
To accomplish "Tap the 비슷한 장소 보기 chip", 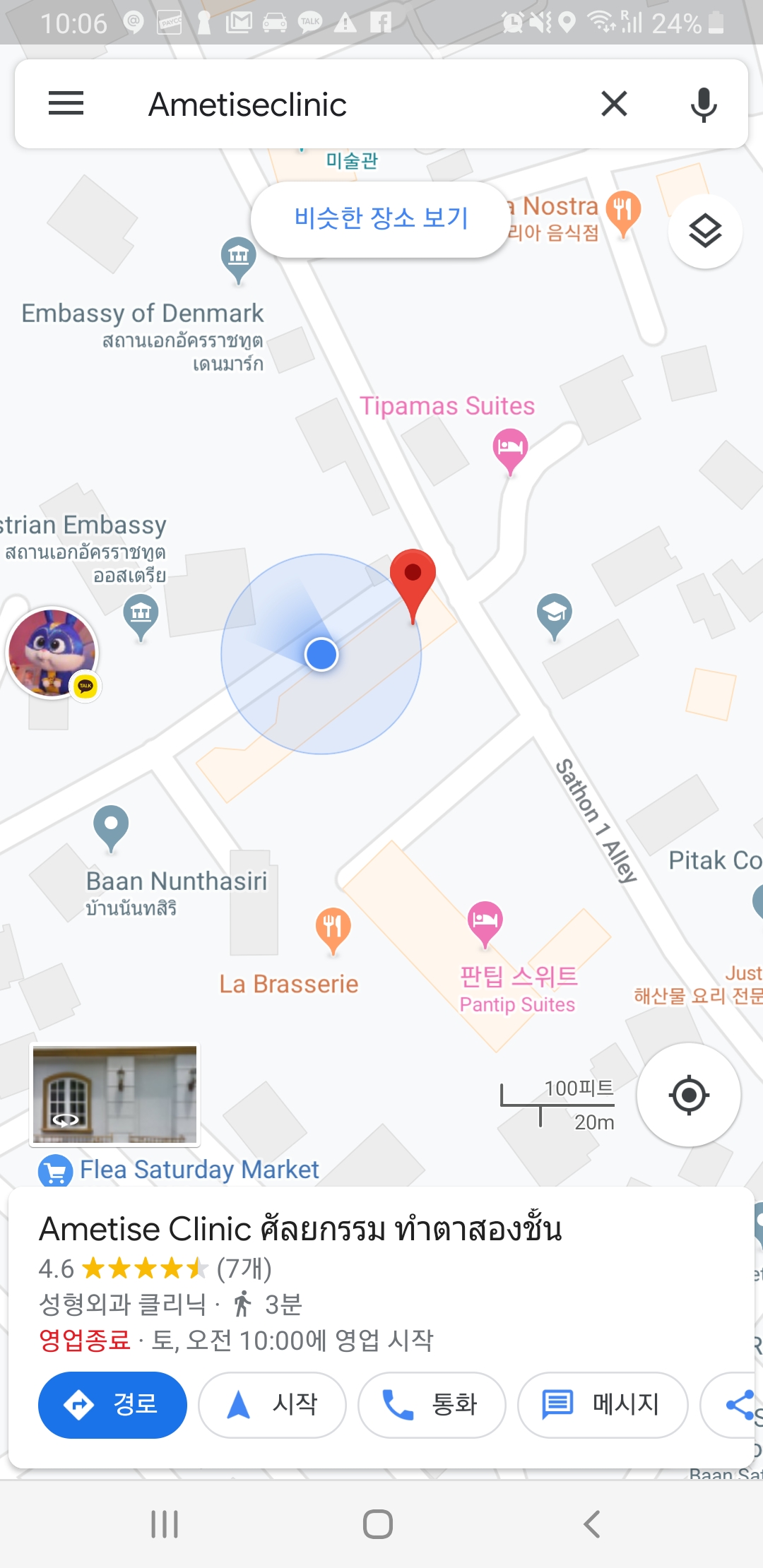I will [x=381, y=218].
